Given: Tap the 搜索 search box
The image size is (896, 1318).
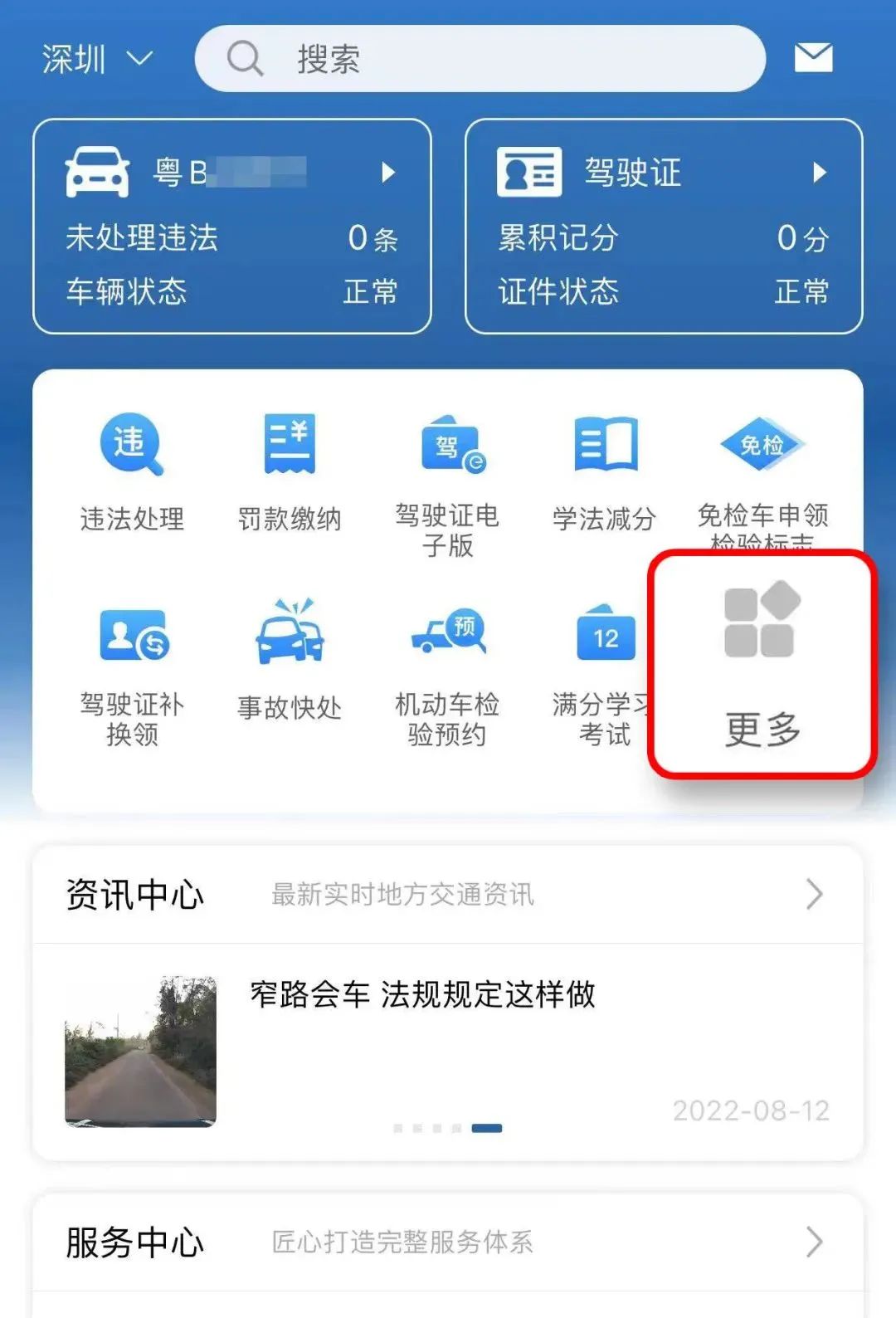Looking at the screenshot, I should [480, 59].
